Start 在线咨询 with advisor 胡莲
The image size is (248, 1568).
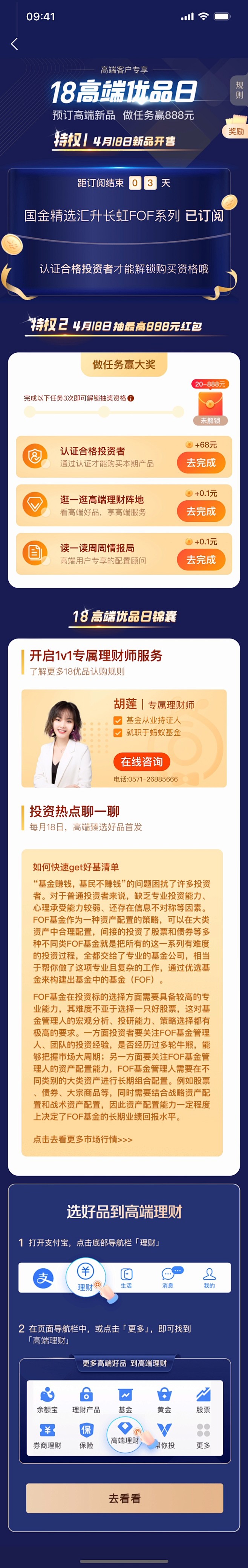tap(141, 762)
